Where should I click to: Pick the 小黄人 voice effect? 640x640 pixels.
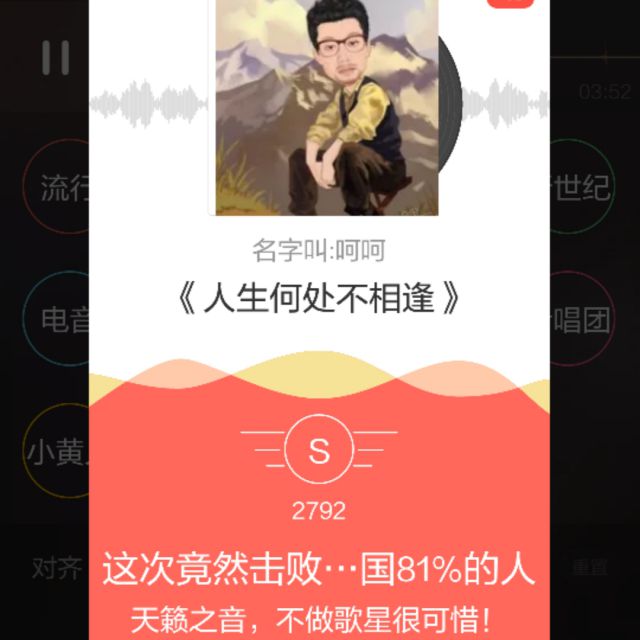click(60, 452)
